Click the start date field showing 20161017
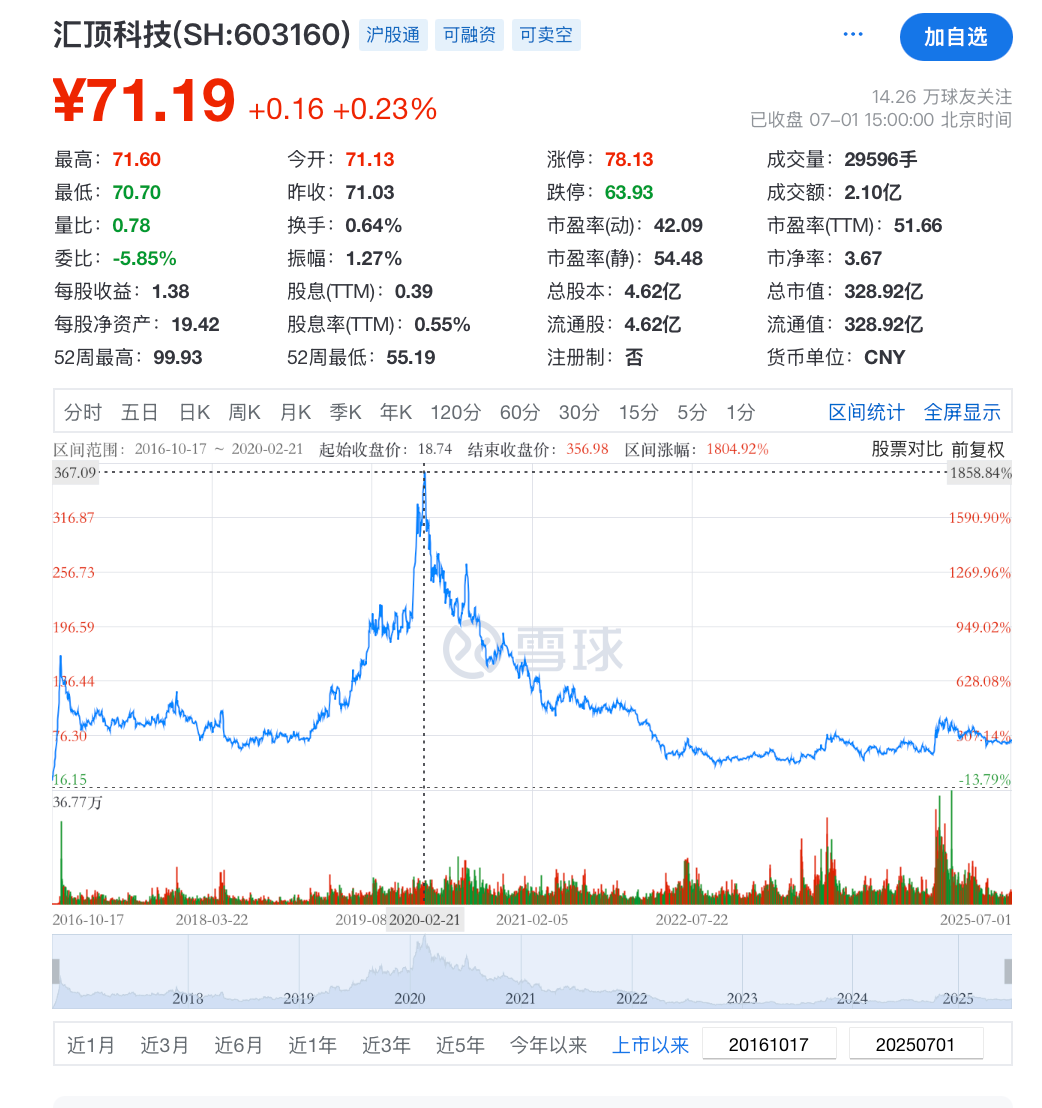1042x1108 pixels. point(769,1043)
